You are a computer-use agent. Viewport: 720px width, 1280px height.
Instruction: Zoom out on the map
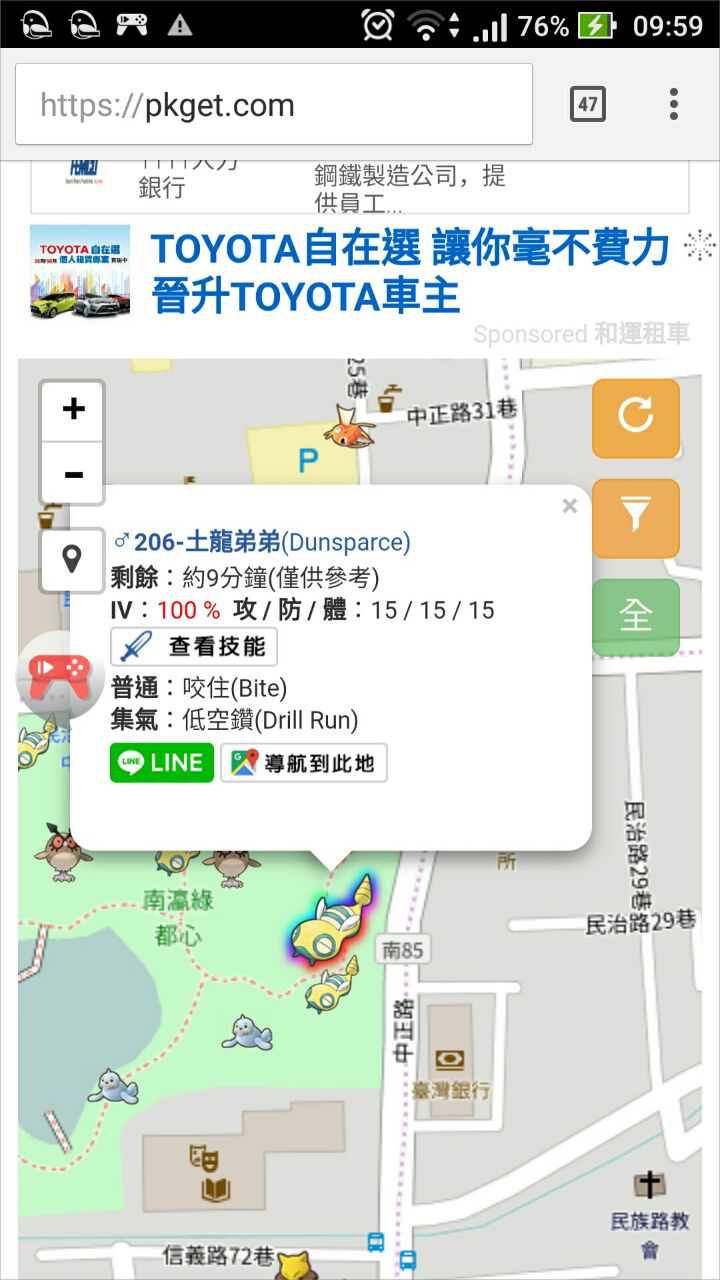tap(73, 473)
